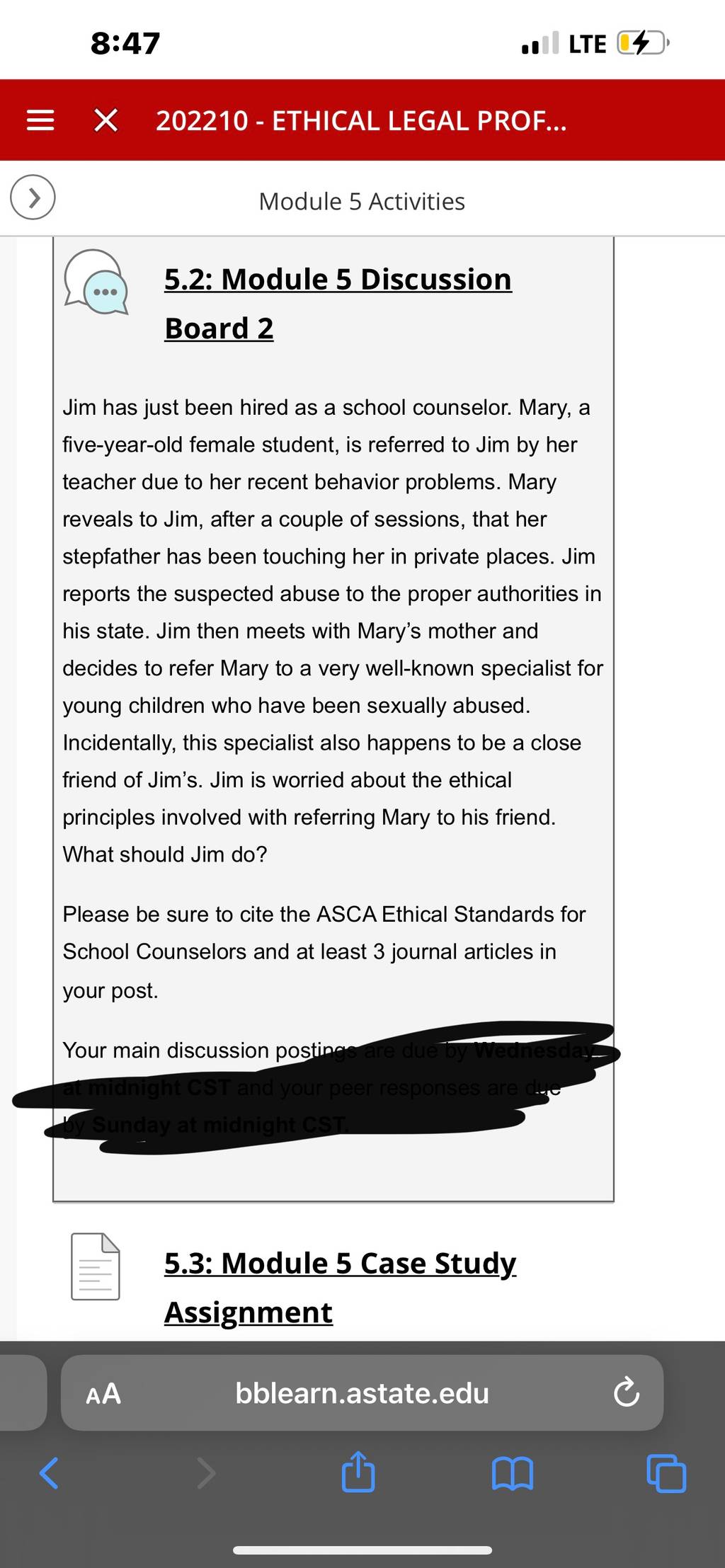
Task: Open Safari bookmarks
Action: tap(512, 1474)
